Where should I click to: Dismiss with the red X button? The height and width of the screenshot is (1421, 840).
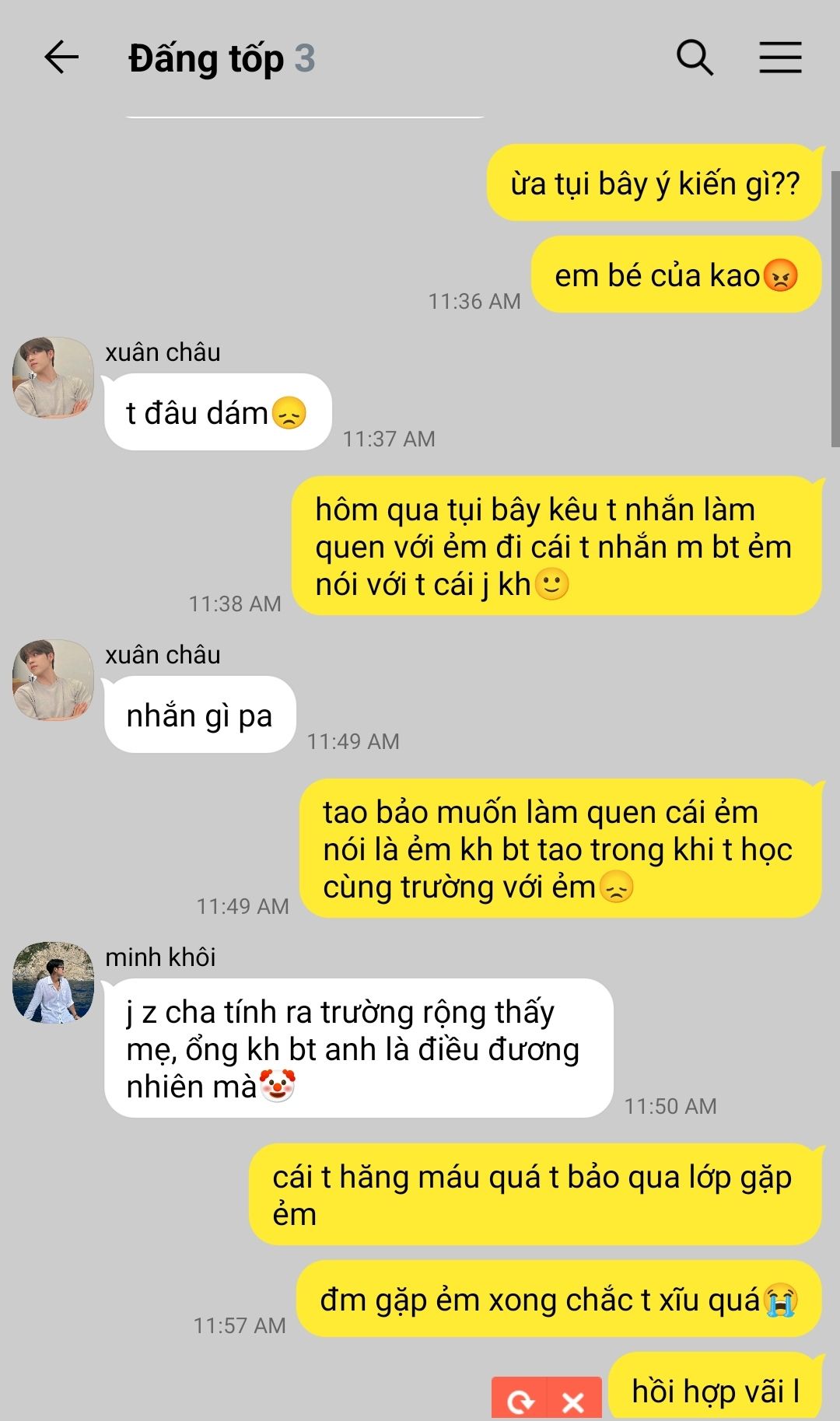(x=574, y=1400)
